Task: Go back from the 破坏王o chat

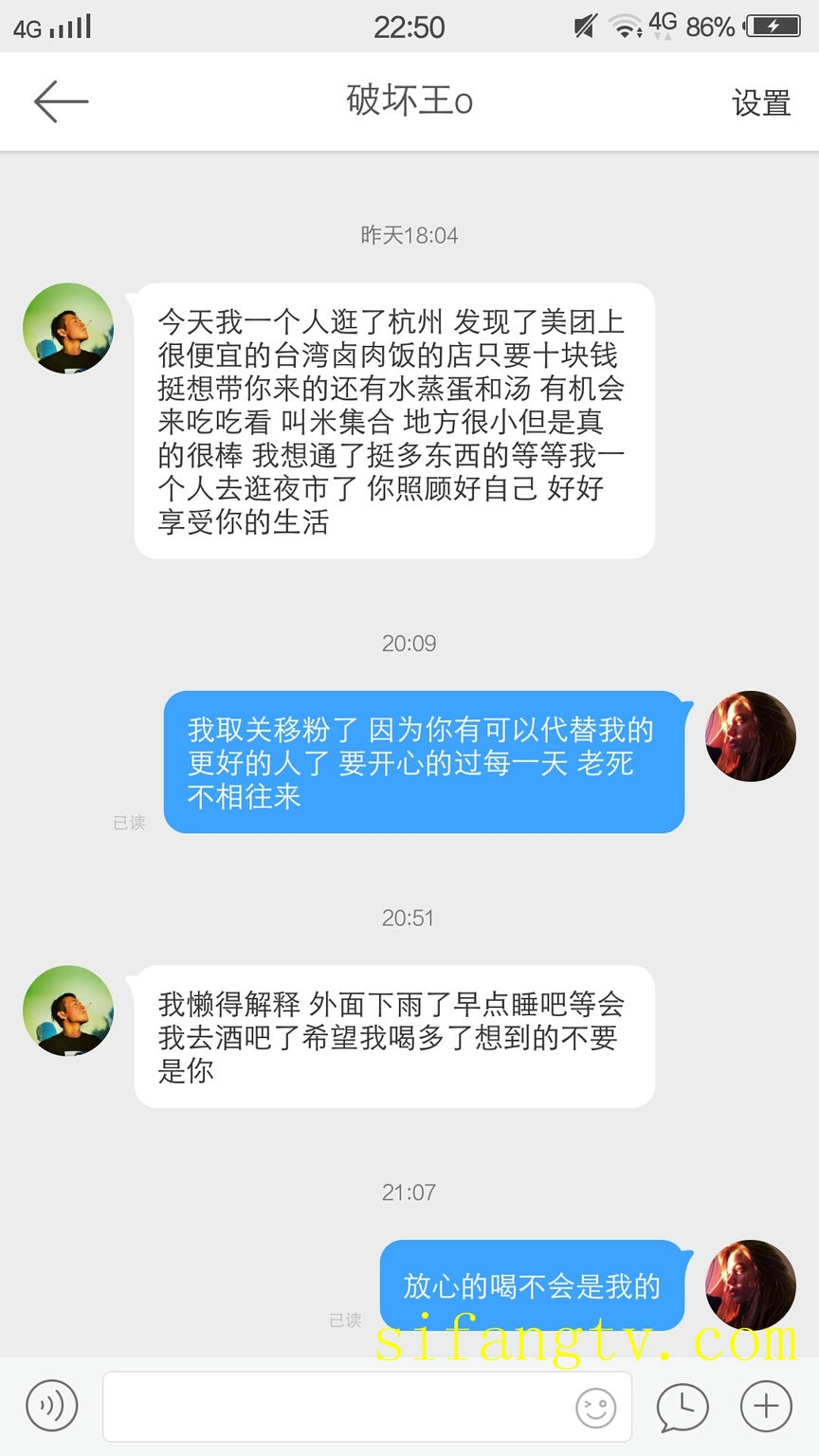Action: coord(61,101)
